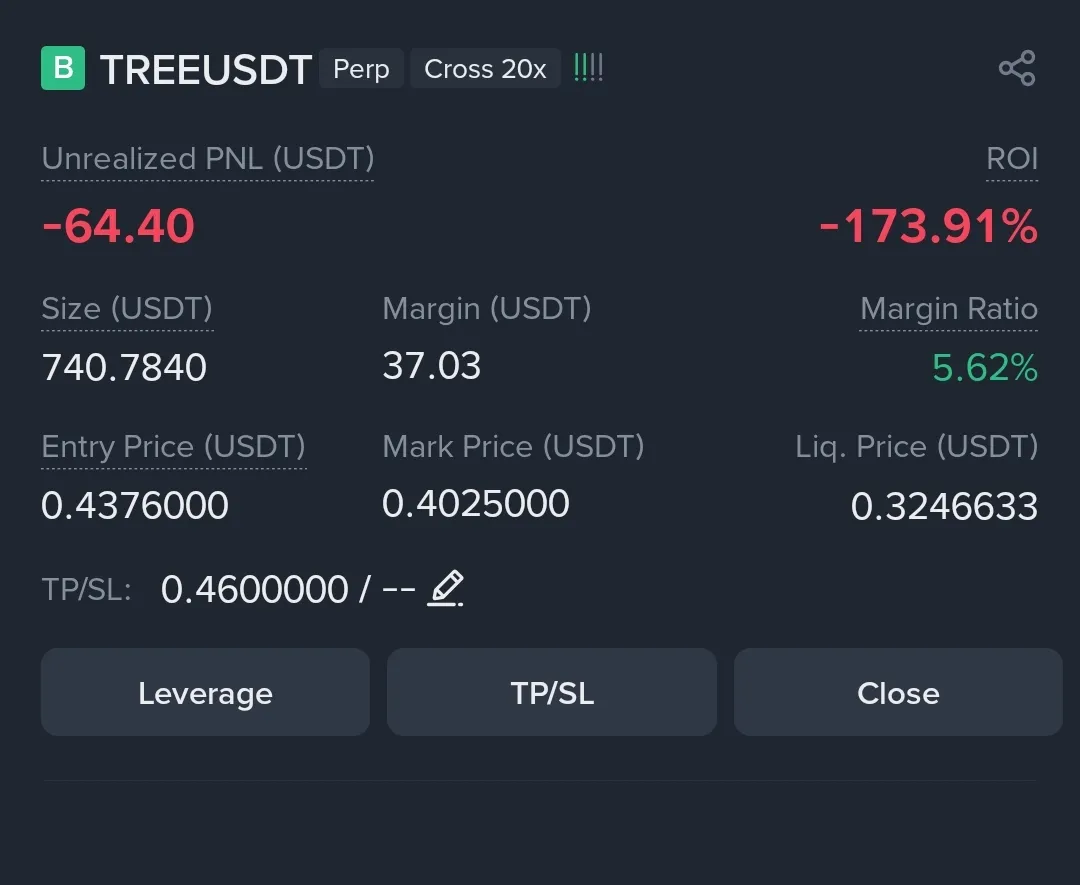Share the TREEUSDT position
The width and height of the screenshot is (1080, 885).
coord(1016,68)
